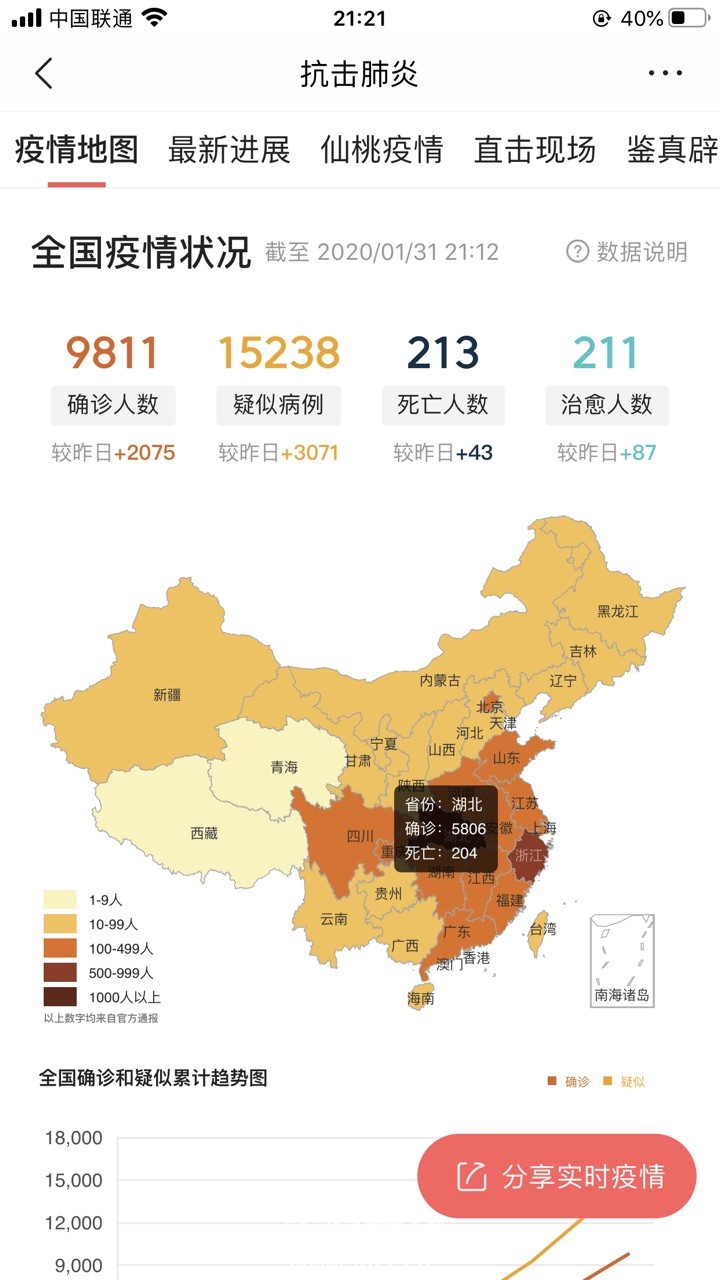720x1280 pixels.
Task: Select 黑龙江 province on the map
Action: [617, 610]
